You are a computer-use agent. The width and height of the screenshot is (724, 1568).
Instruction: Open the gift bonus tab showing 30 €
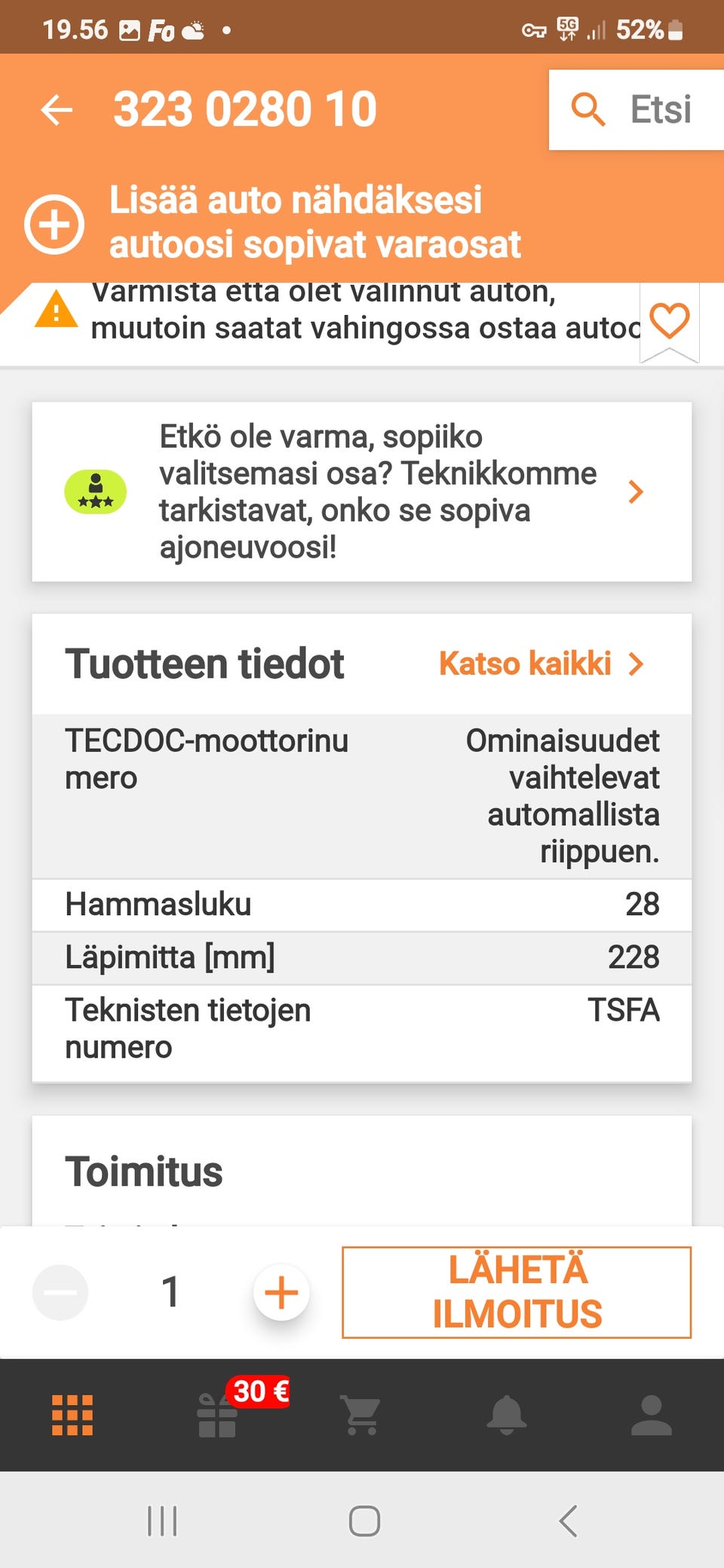pyautogui.click(x=218, y=1415)
